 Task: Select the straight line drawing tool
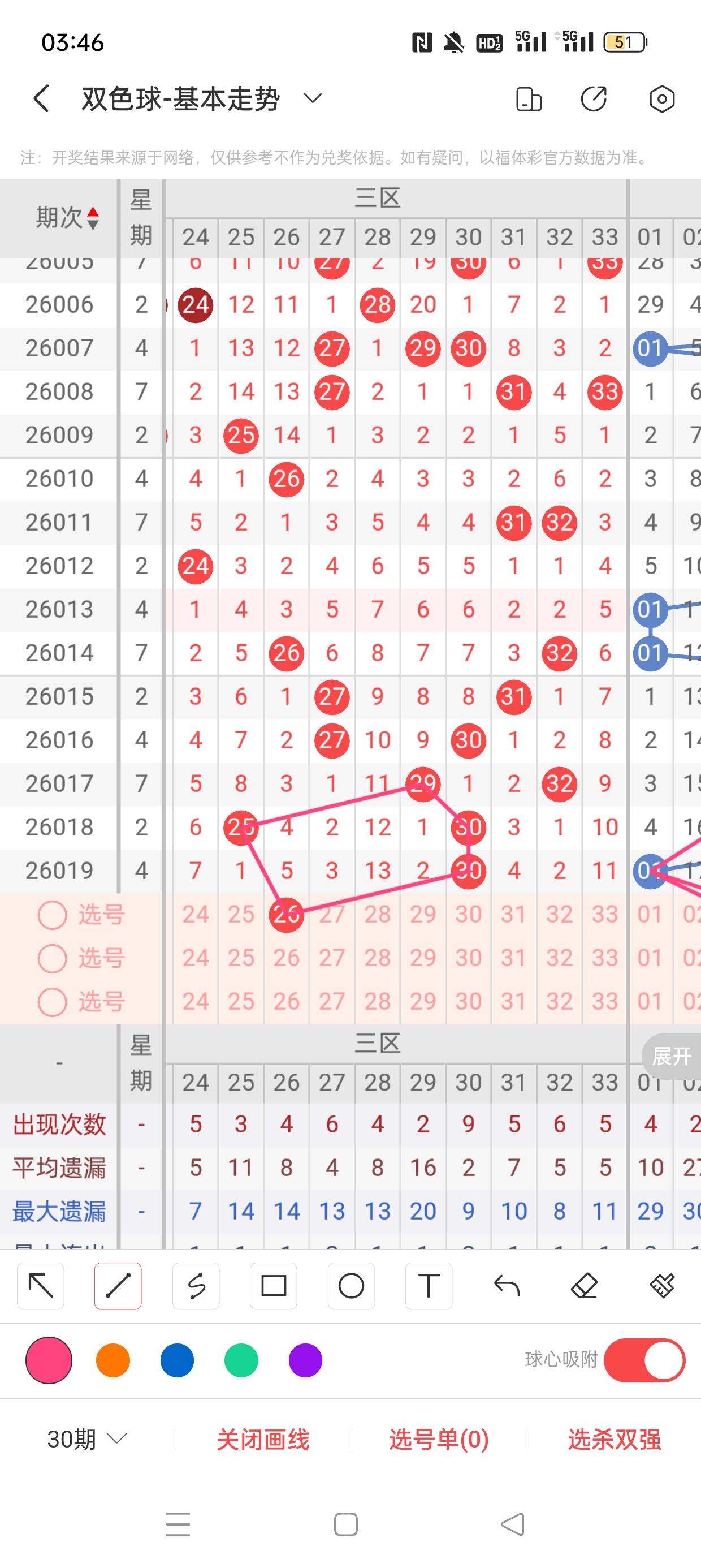pyautogui.click(x=118, y=1287)
